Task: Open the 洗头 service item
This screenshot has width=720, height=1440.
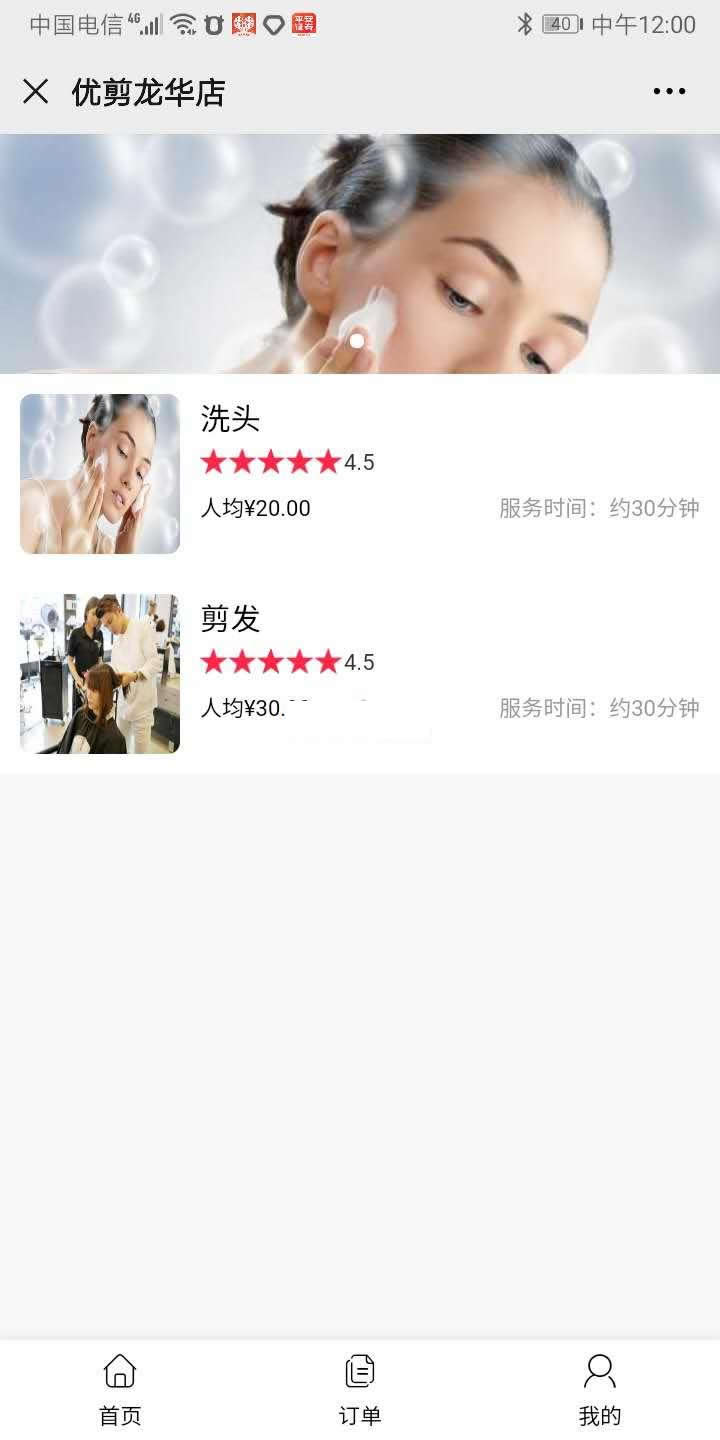Action: click(360, 472)
